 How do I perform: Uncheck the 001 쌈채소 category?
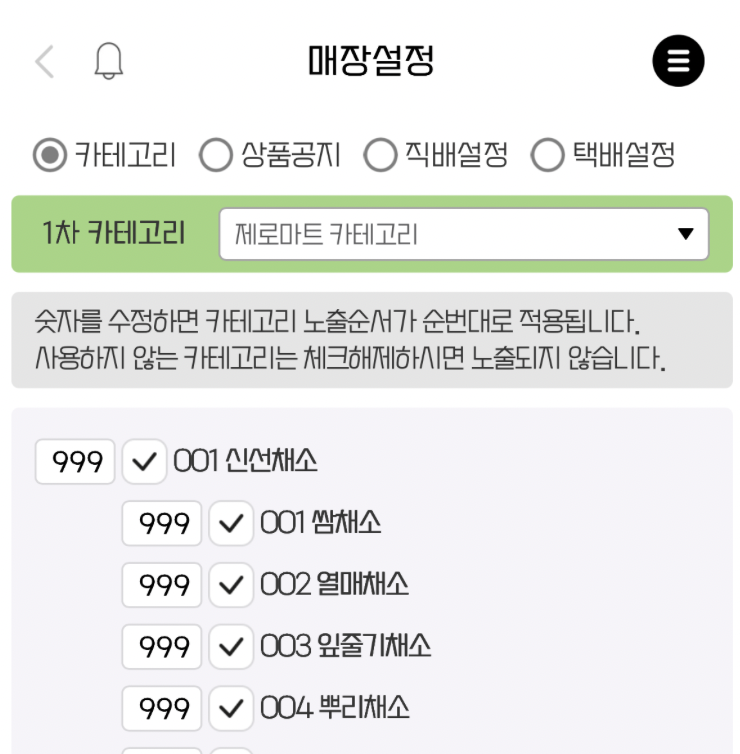[x=231, y=524]
